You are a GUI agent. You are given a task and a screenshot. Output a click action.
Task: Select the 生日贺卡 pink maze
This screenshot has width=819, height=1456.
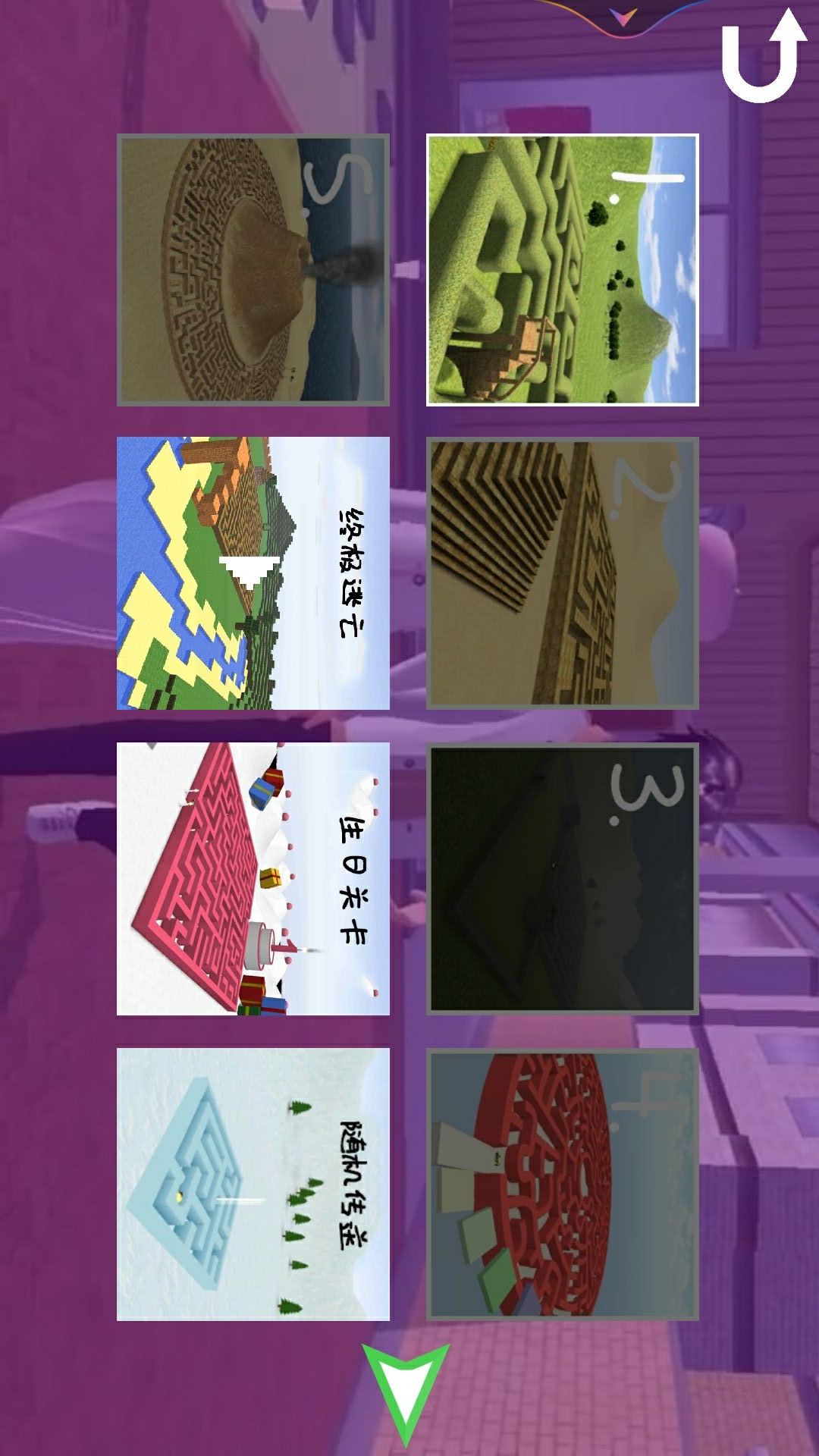point(253,879)
